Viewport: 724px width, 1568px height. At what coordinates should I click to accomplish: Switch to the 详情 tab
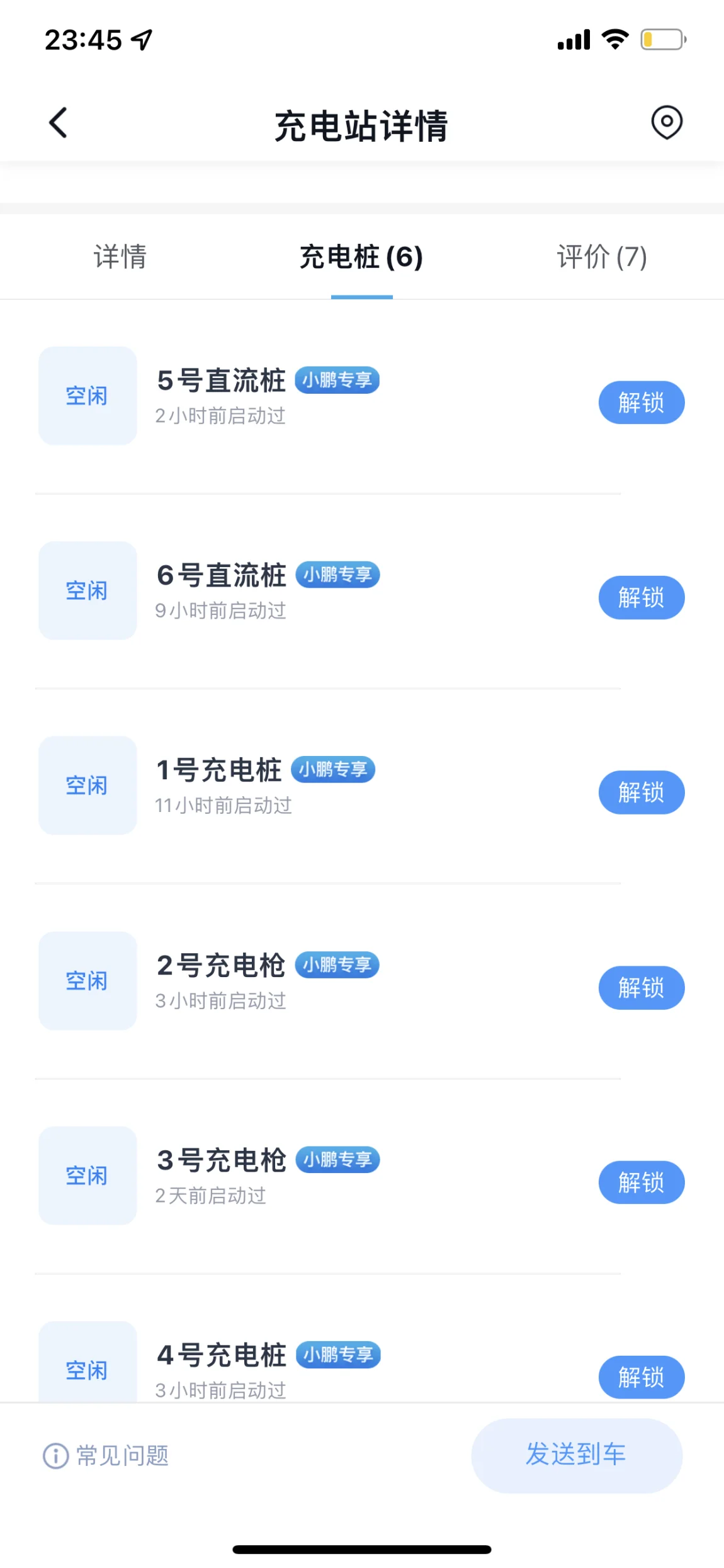point(120,256)
